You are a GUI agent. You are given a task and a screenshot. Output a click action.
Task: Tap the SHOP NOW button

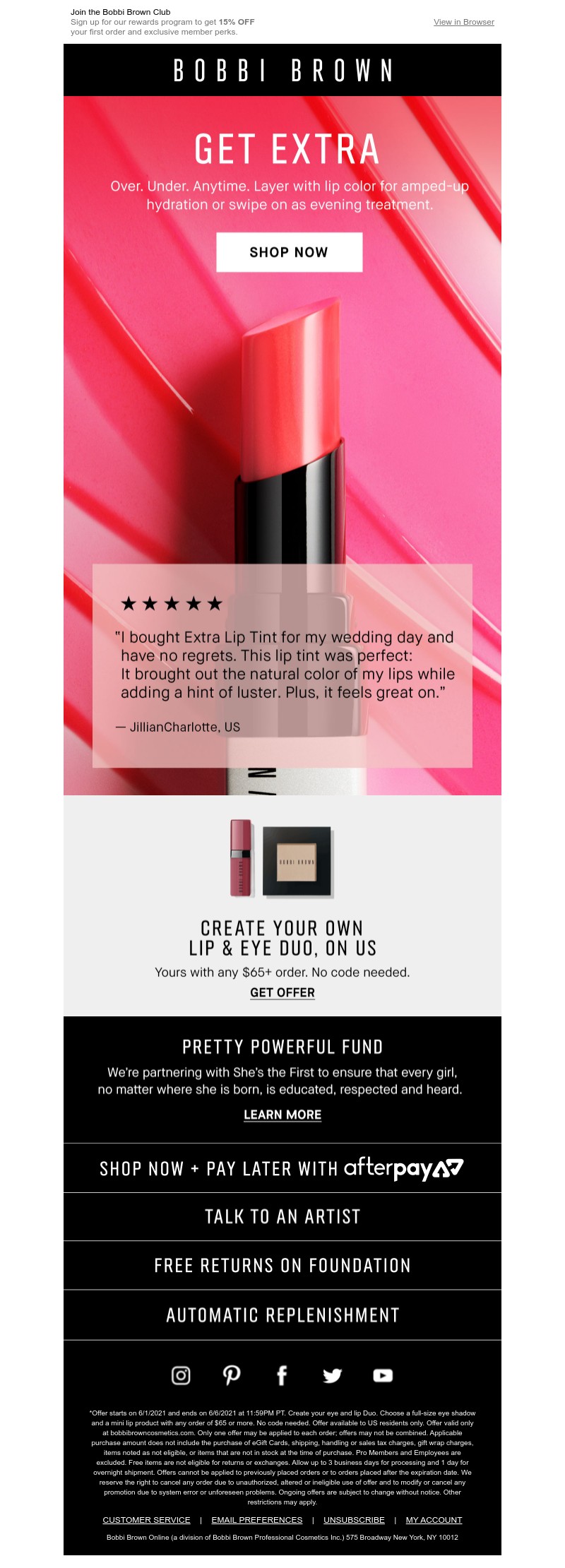(x=289, y=252)
